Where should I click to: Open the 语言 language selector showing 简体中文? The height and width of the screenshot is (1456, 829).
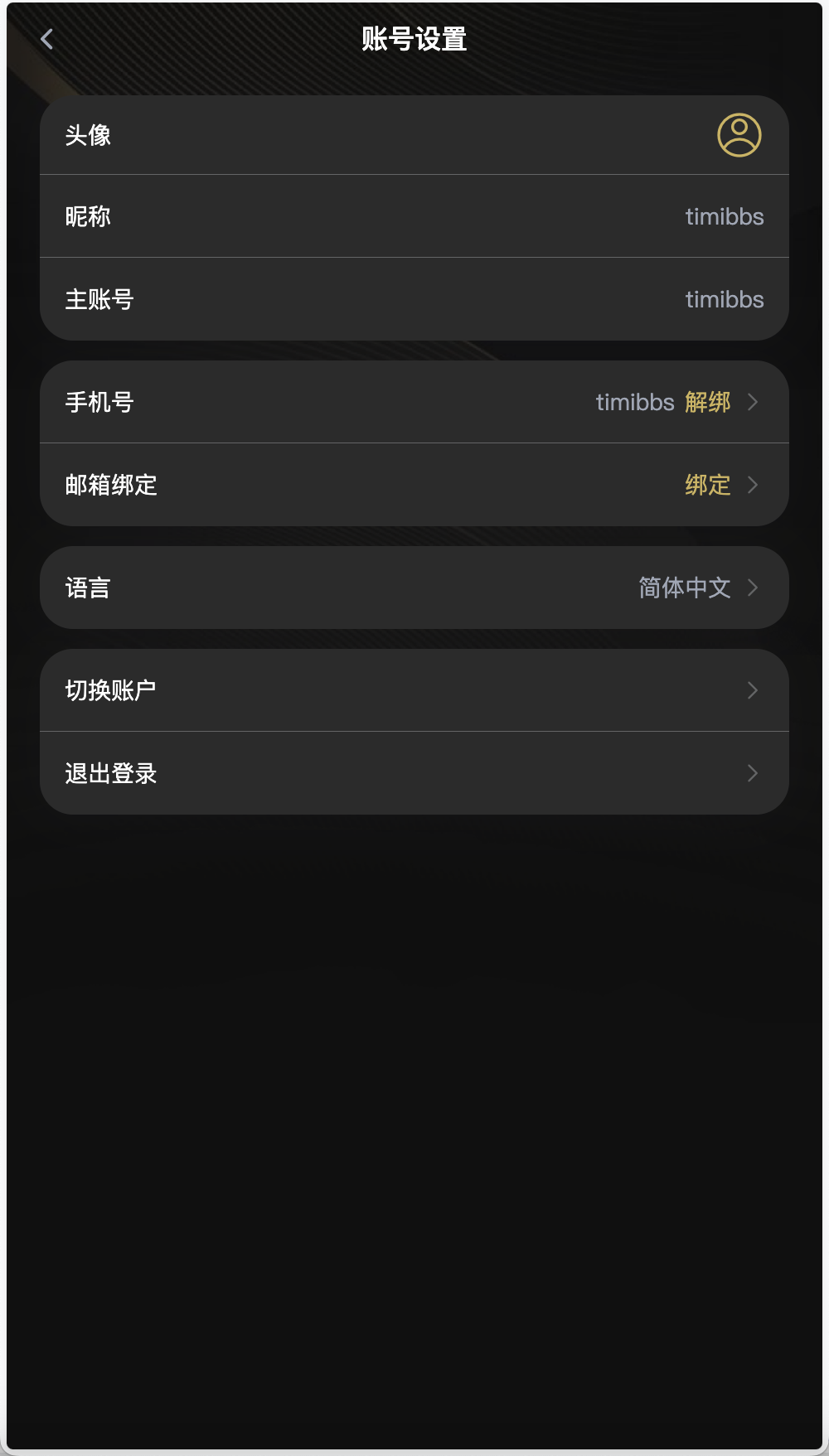coord(414,588)
